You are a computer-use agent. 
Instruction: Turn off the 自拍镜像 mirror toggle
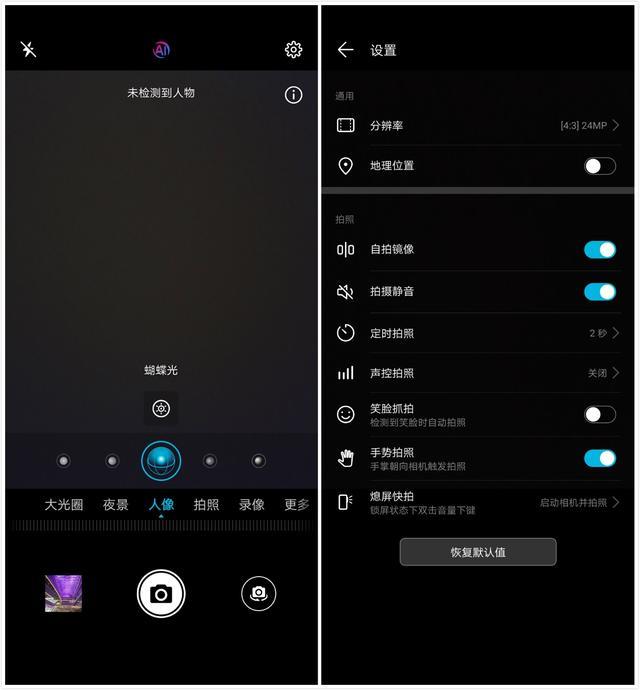[600, 250]
